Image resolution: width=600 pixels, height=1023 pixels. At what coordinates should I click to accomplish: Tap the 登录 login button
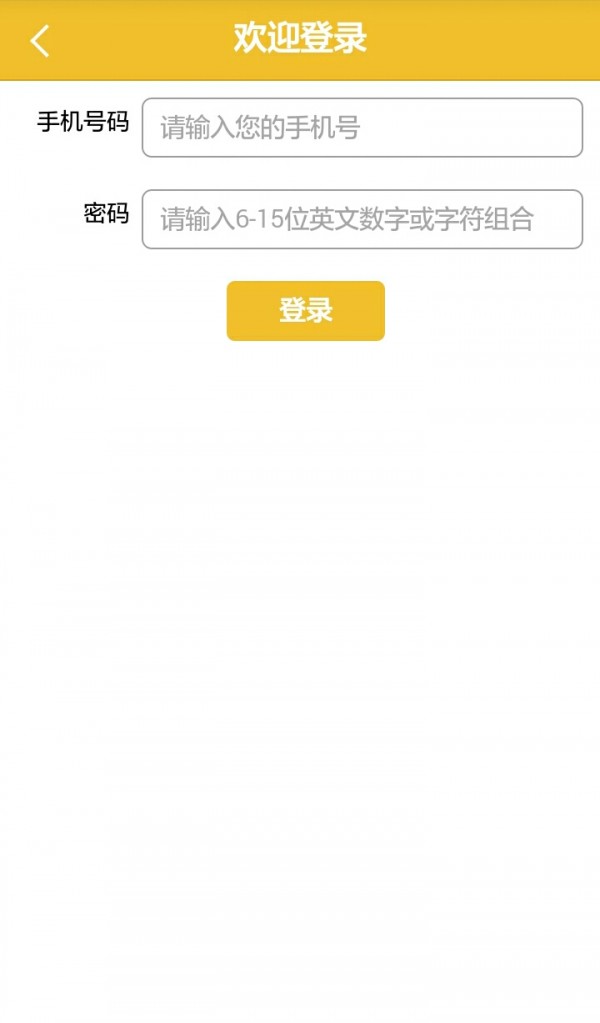(305, 311)
